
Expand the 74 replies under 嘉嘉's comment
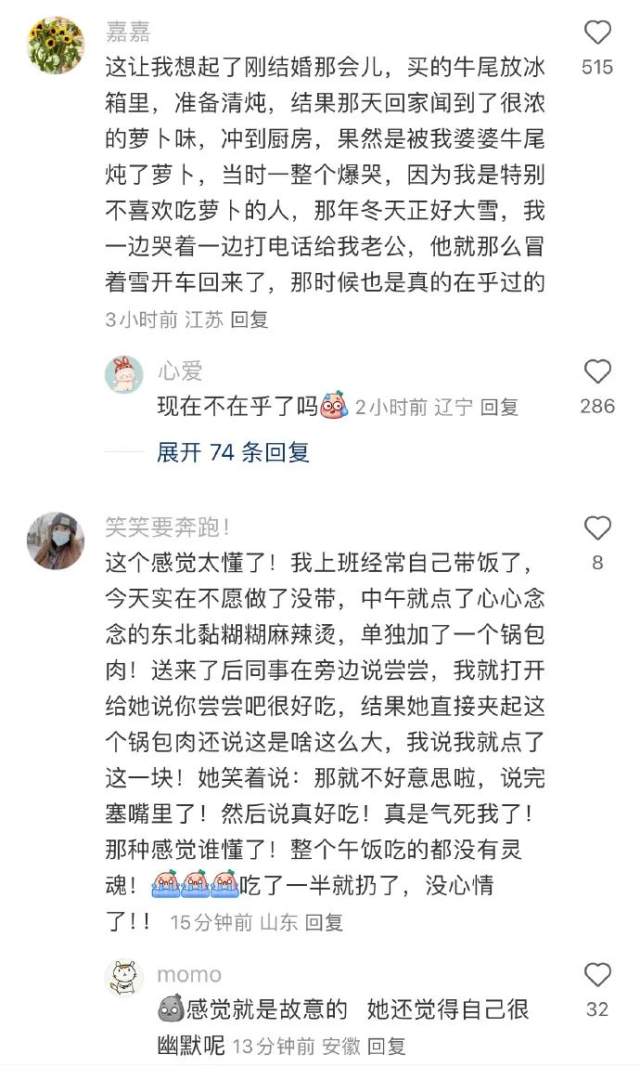pos(233,452)
